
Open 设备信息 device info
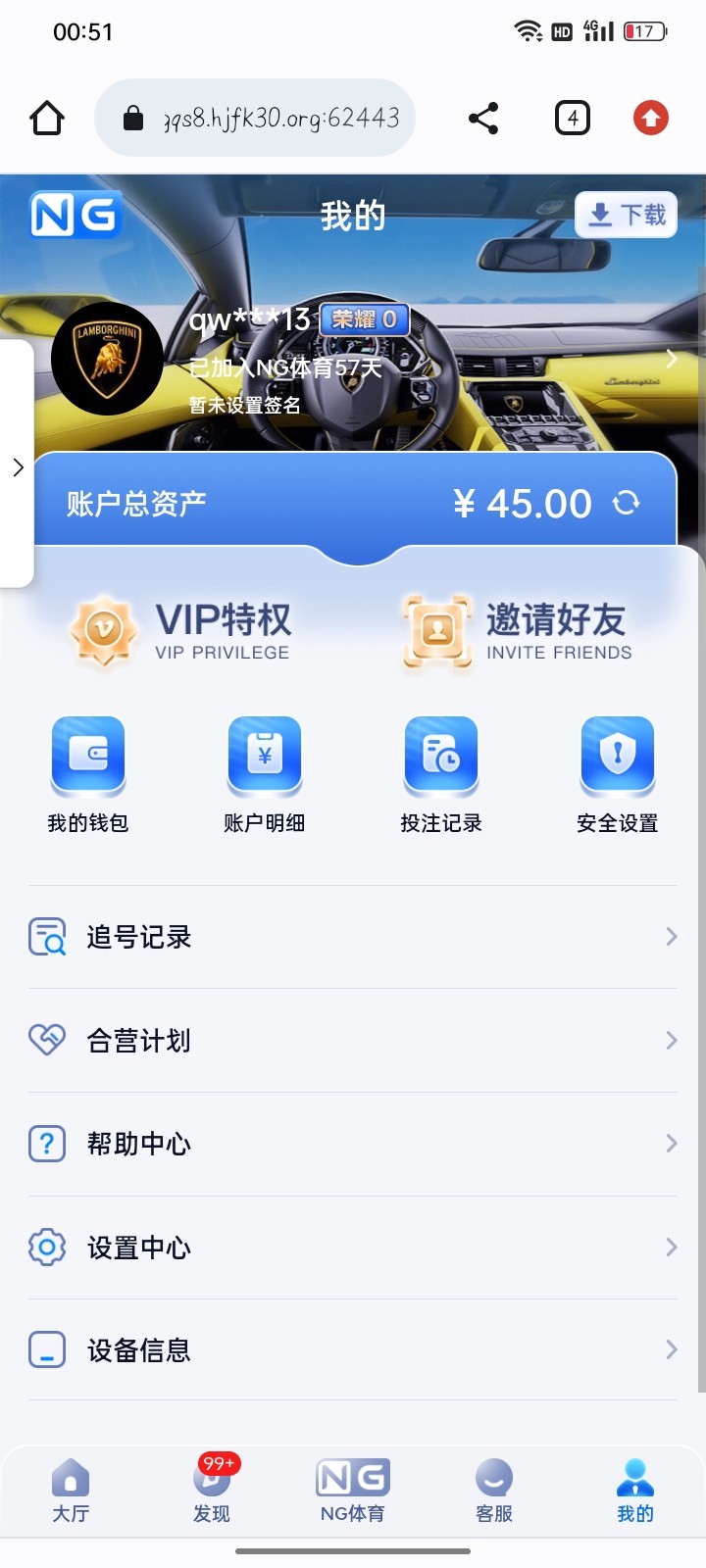click(353, 1350)
